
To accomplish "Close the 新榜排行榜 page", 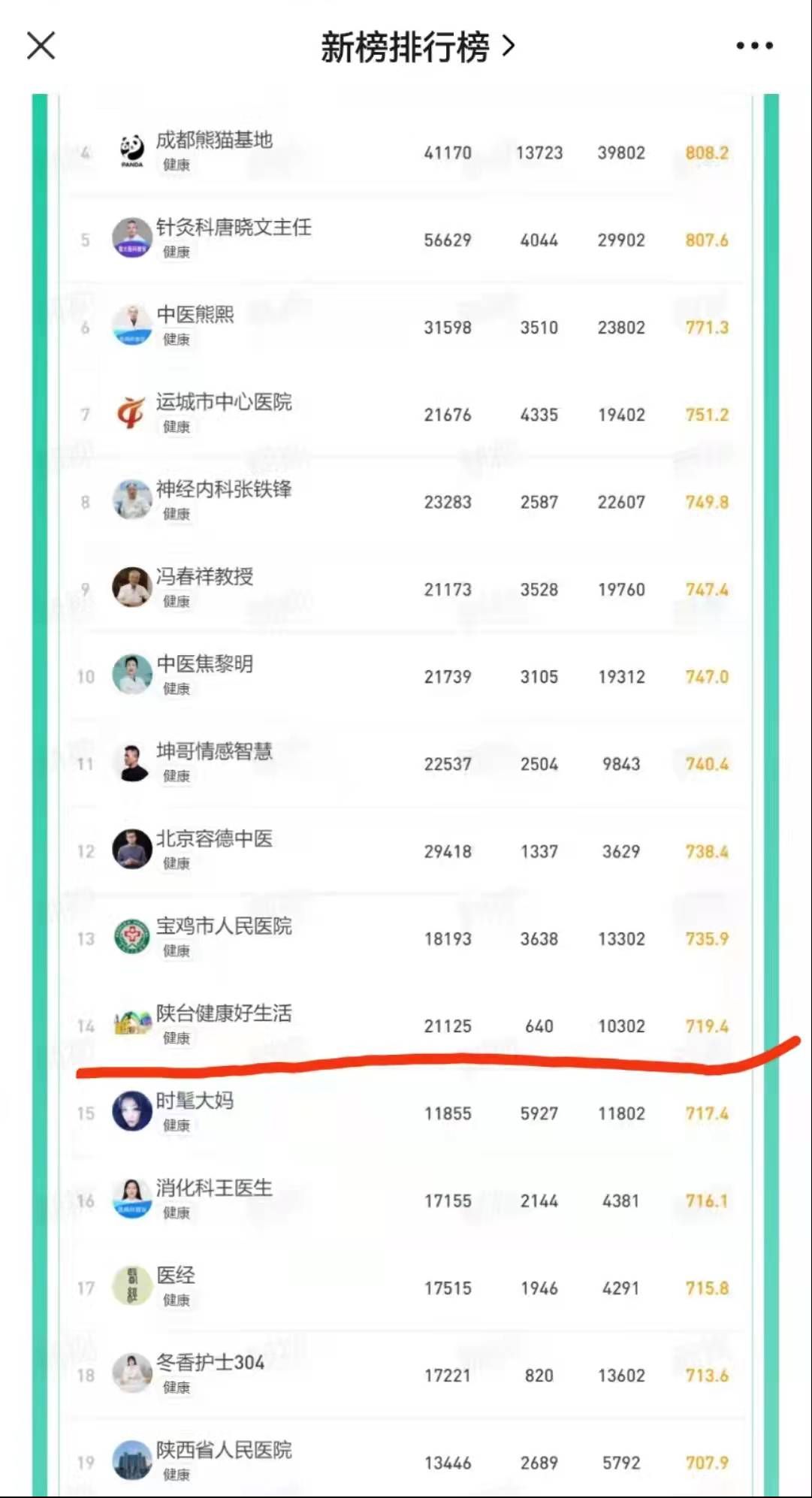I will click(x=41, y=46).
